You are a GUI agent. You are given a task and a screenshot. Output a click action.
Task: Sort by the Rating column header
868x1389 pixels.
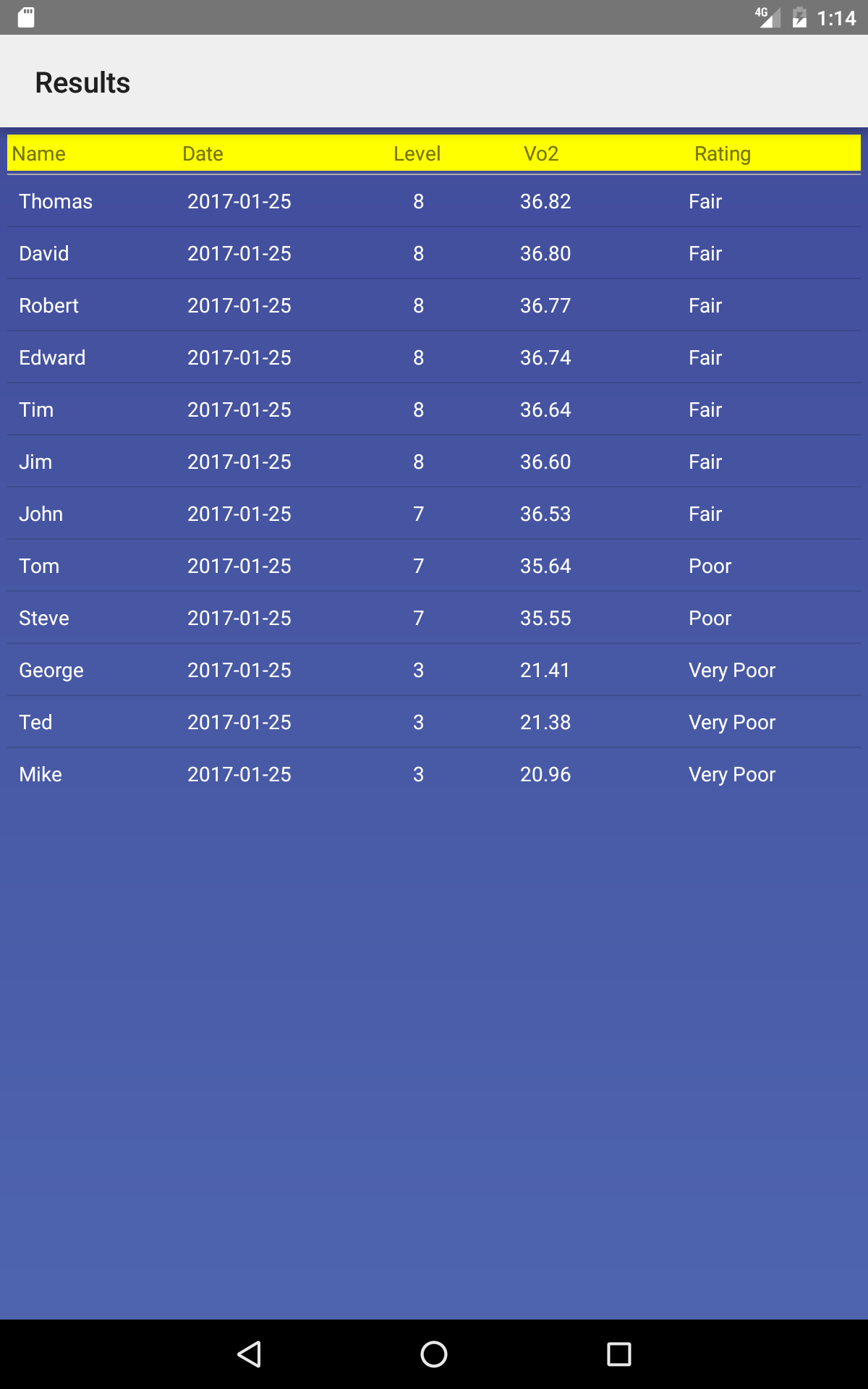coord(722,153)
